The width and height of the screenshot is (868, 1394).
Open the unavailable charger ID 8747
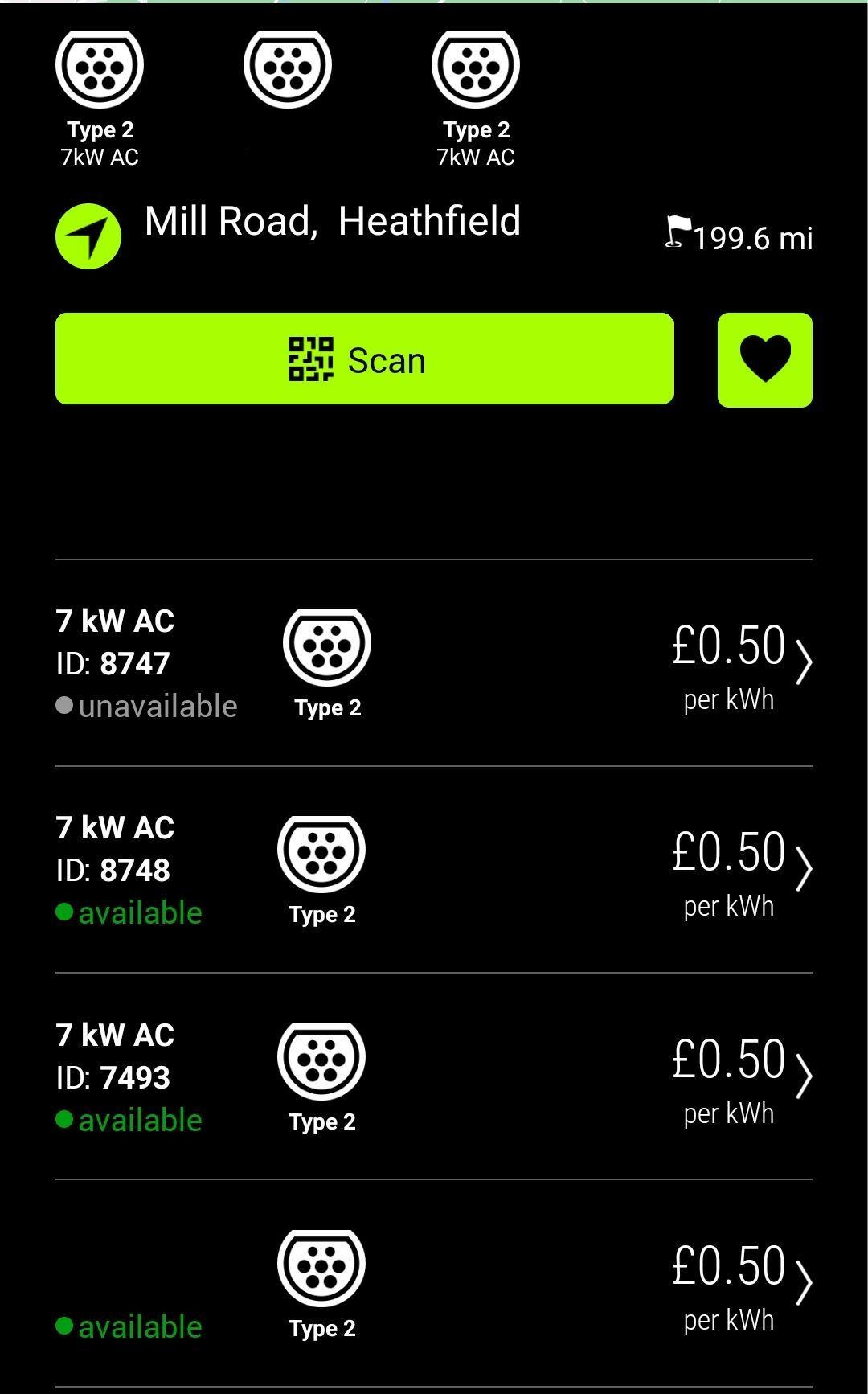click(434, 663)
